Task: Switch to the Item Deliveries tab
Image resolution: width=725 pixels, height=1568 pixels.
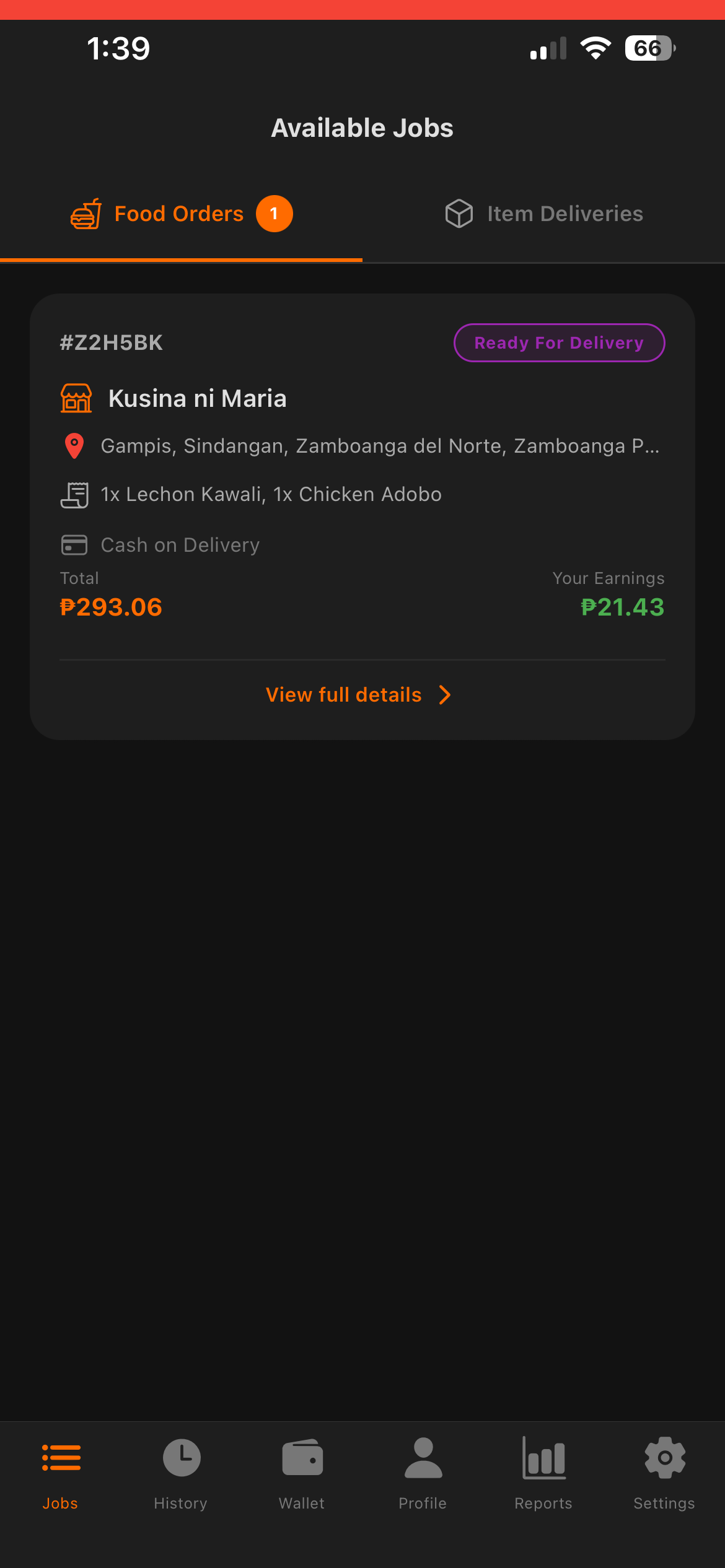Action: pyautogui.click(x=543, y=214)
